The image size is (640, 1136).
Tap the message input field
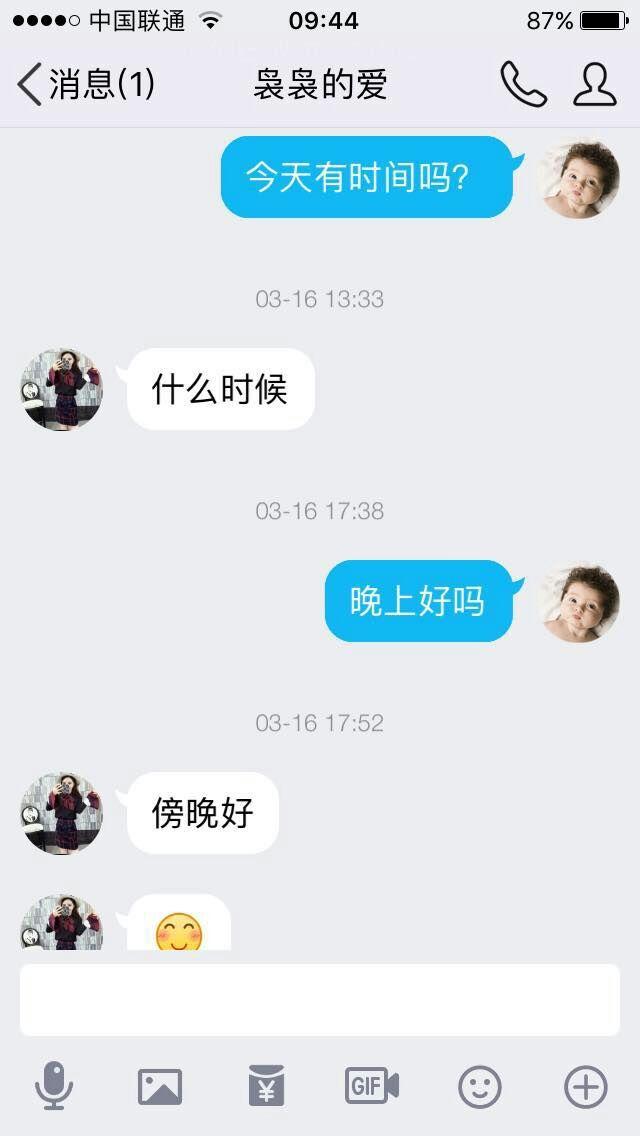[320, 1000]
